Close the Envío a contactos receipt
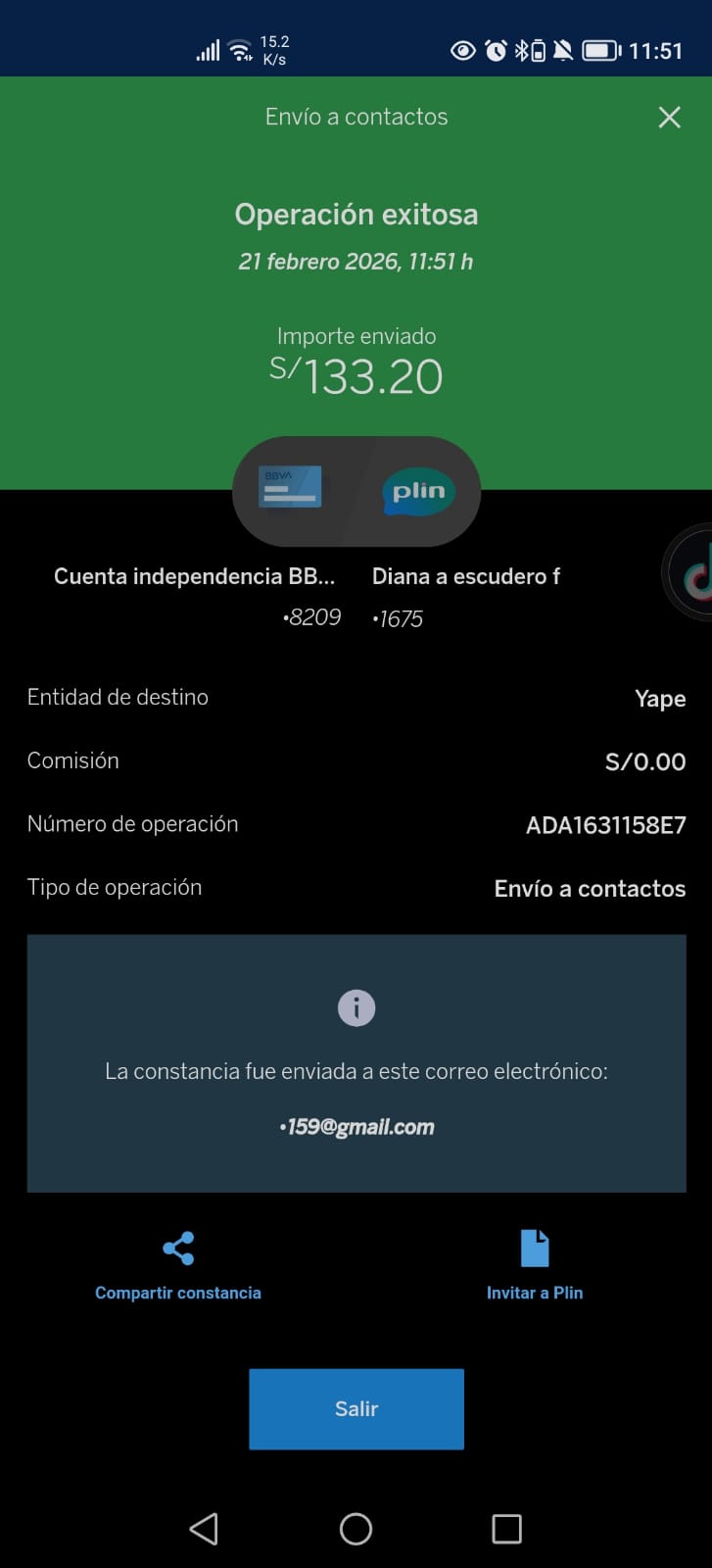 (x=669, y=118)
